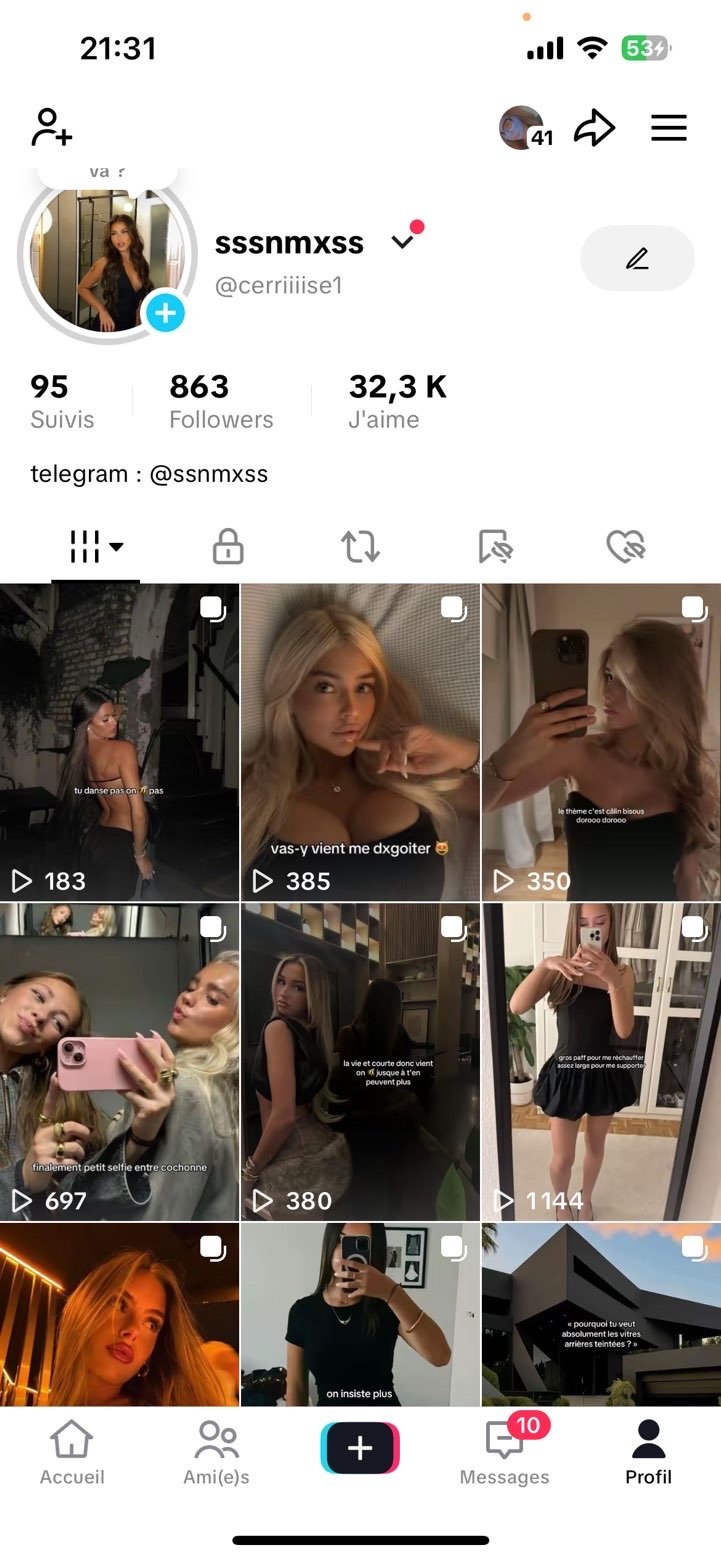Switch to the Ami(e)s tab
This screenshot has height=1560, width=721.
pyautogui.click(x=216, y=1453)
